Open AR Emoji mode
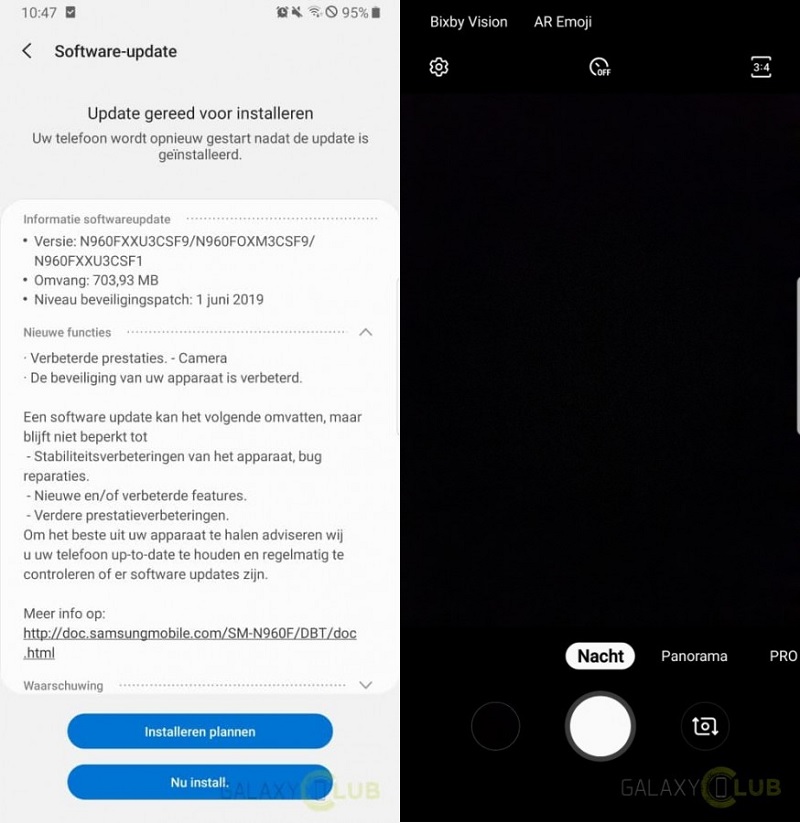The image size is (800, 823). (x=563, y=22)
